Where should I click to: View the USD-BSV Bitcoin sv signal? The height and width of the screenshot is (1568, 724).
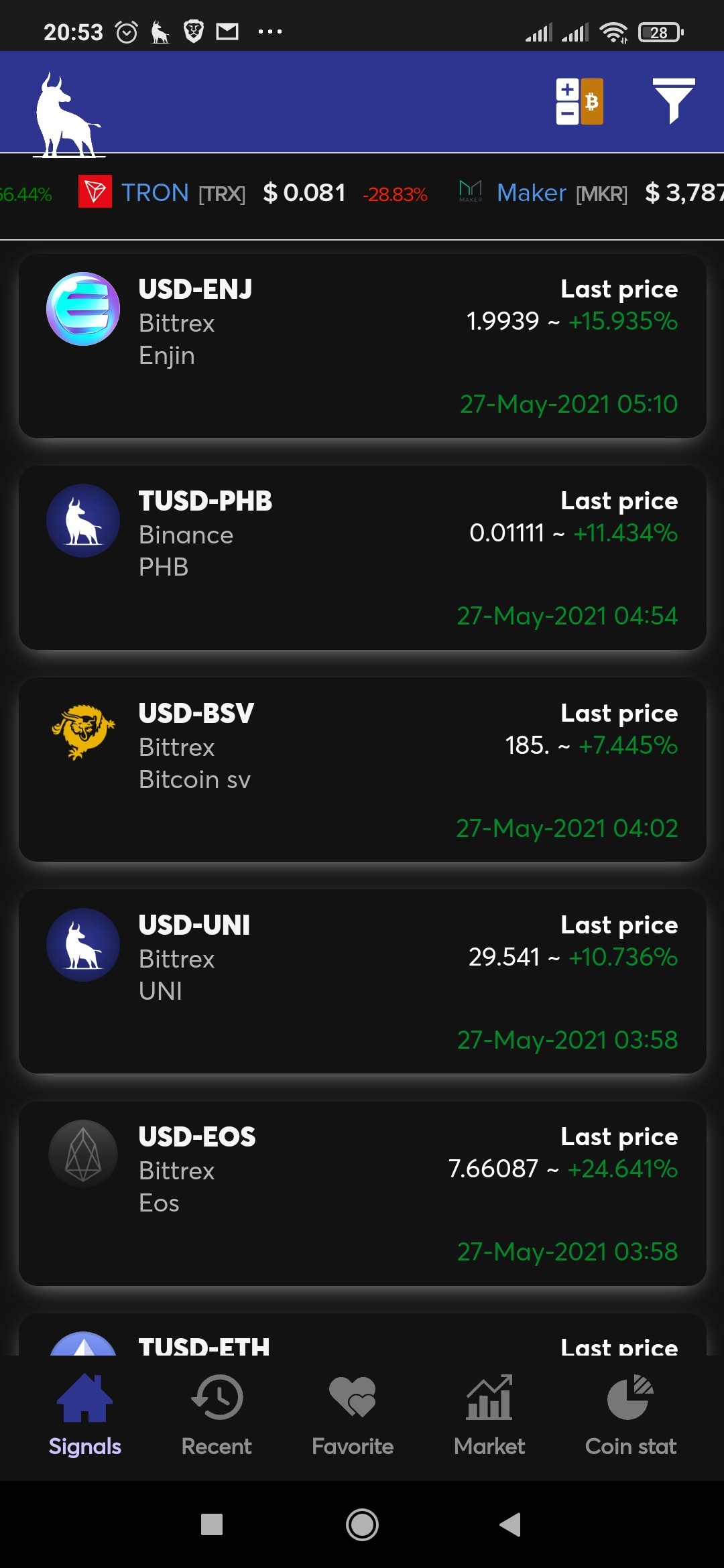tap(362, 769)
